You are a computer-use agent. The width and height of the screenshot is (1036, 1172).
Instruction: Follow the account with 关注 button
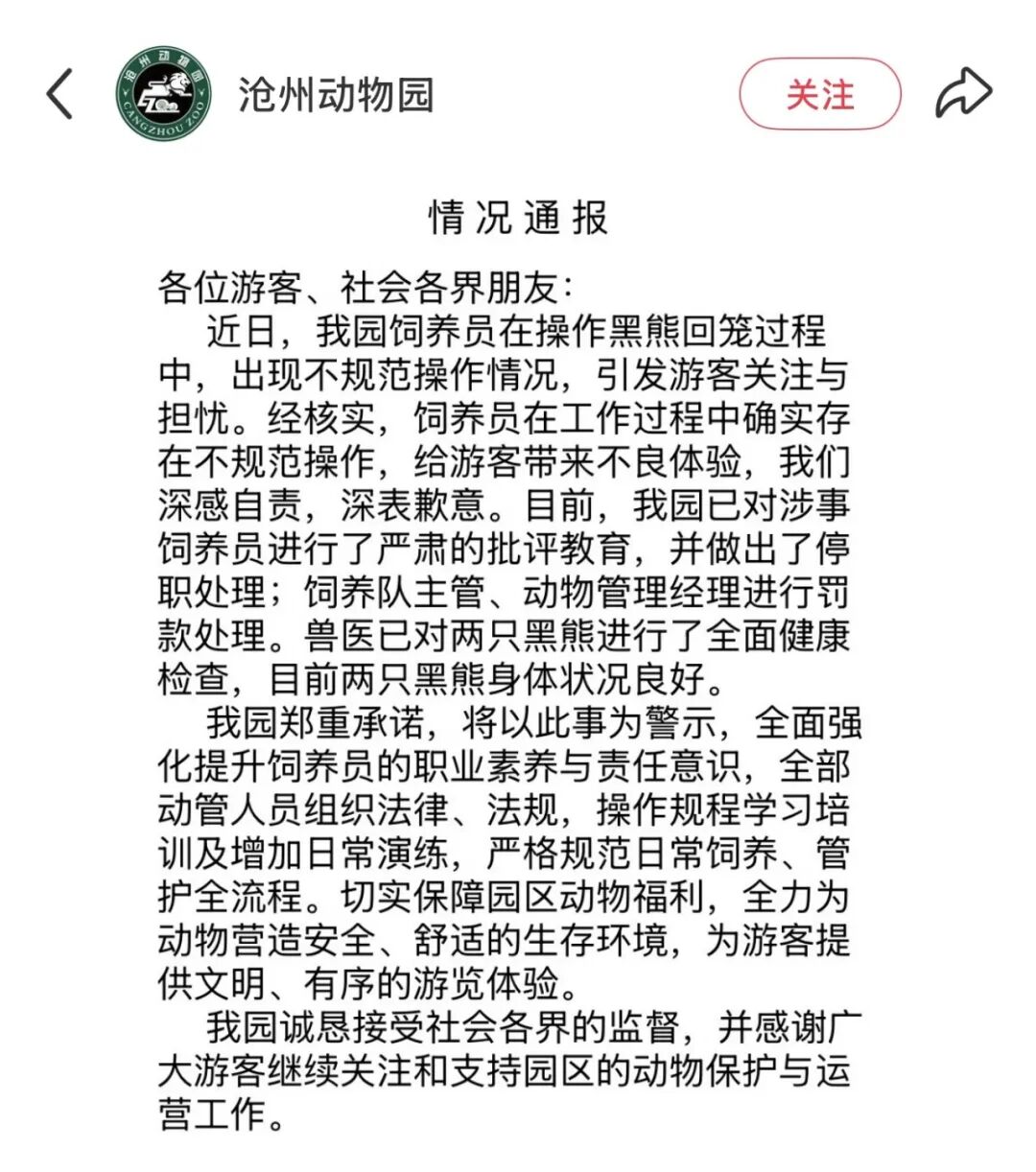pyautogui.click(x=820, y=94)
